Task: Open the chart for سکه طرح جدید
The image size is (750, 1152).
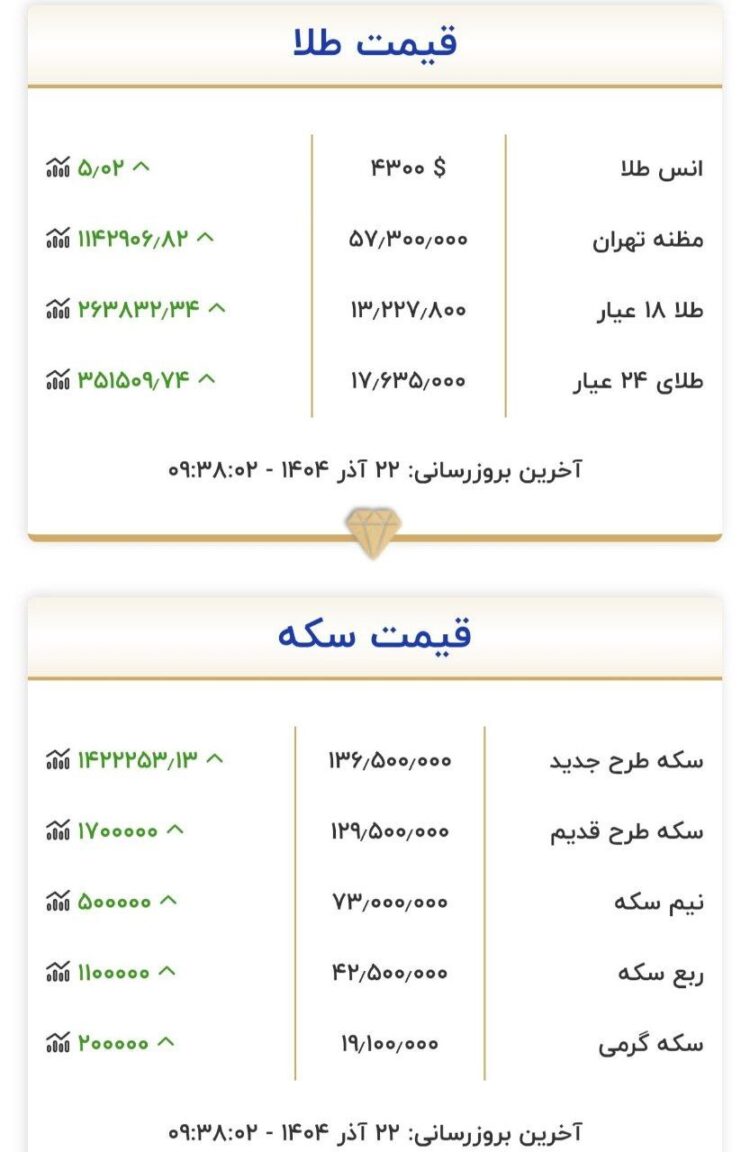Action: tap(58, 759)
